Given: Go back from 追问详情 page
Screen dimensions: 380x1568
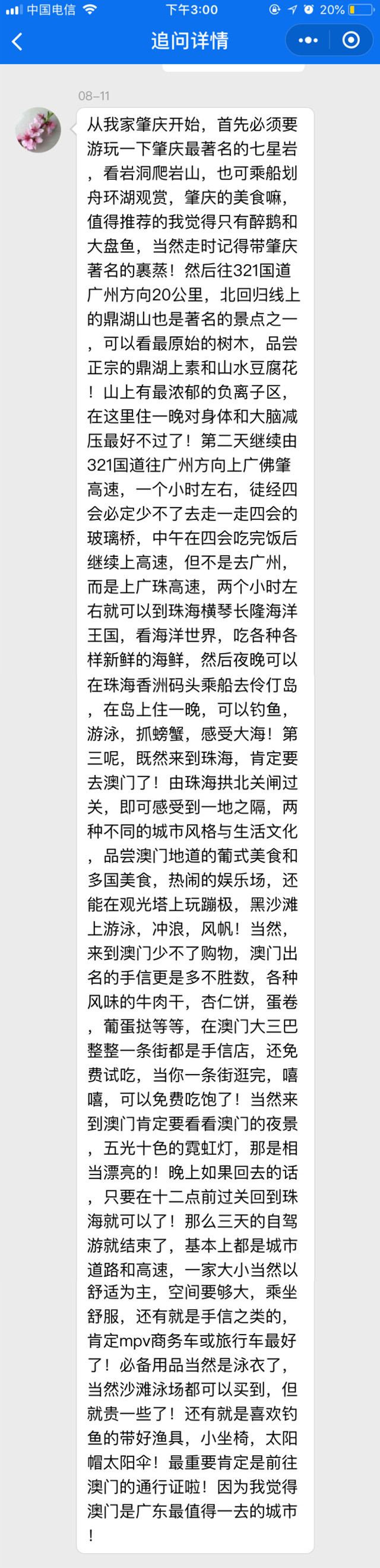Looking at the screenshot, I should (x=17, y=42).
